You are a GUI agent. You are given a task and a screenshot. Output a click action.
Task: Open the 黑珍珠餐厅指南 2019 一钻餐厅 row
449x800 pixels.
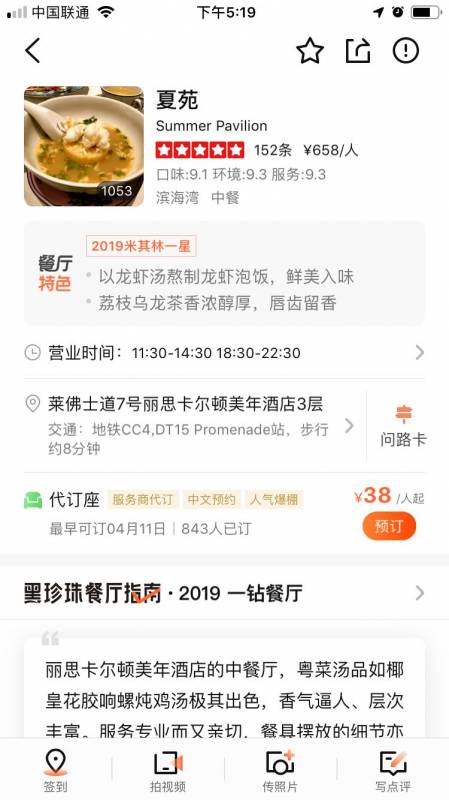(x=224, y=593)
